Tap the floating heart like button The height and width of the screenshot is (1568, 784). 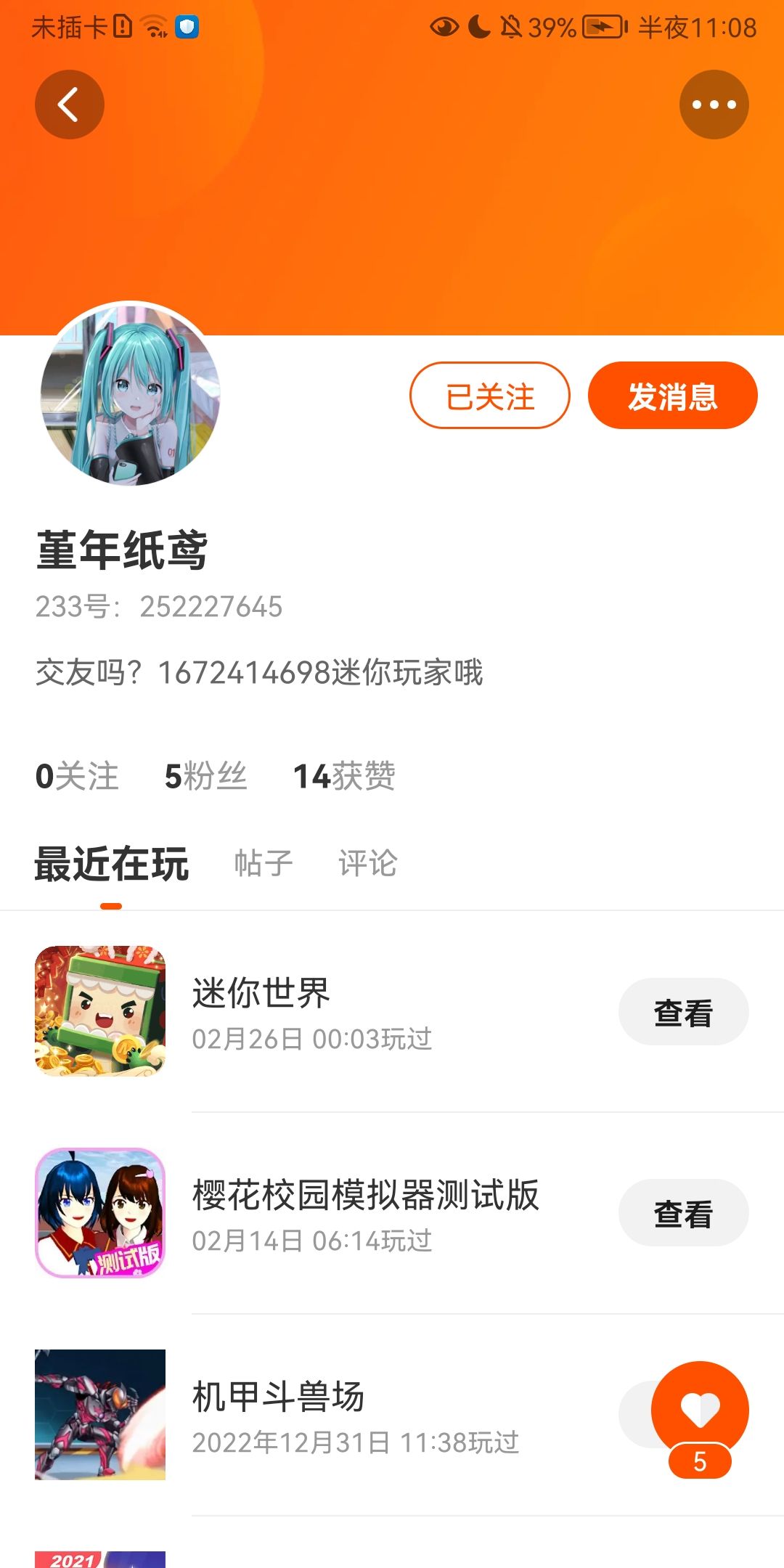700,1409
